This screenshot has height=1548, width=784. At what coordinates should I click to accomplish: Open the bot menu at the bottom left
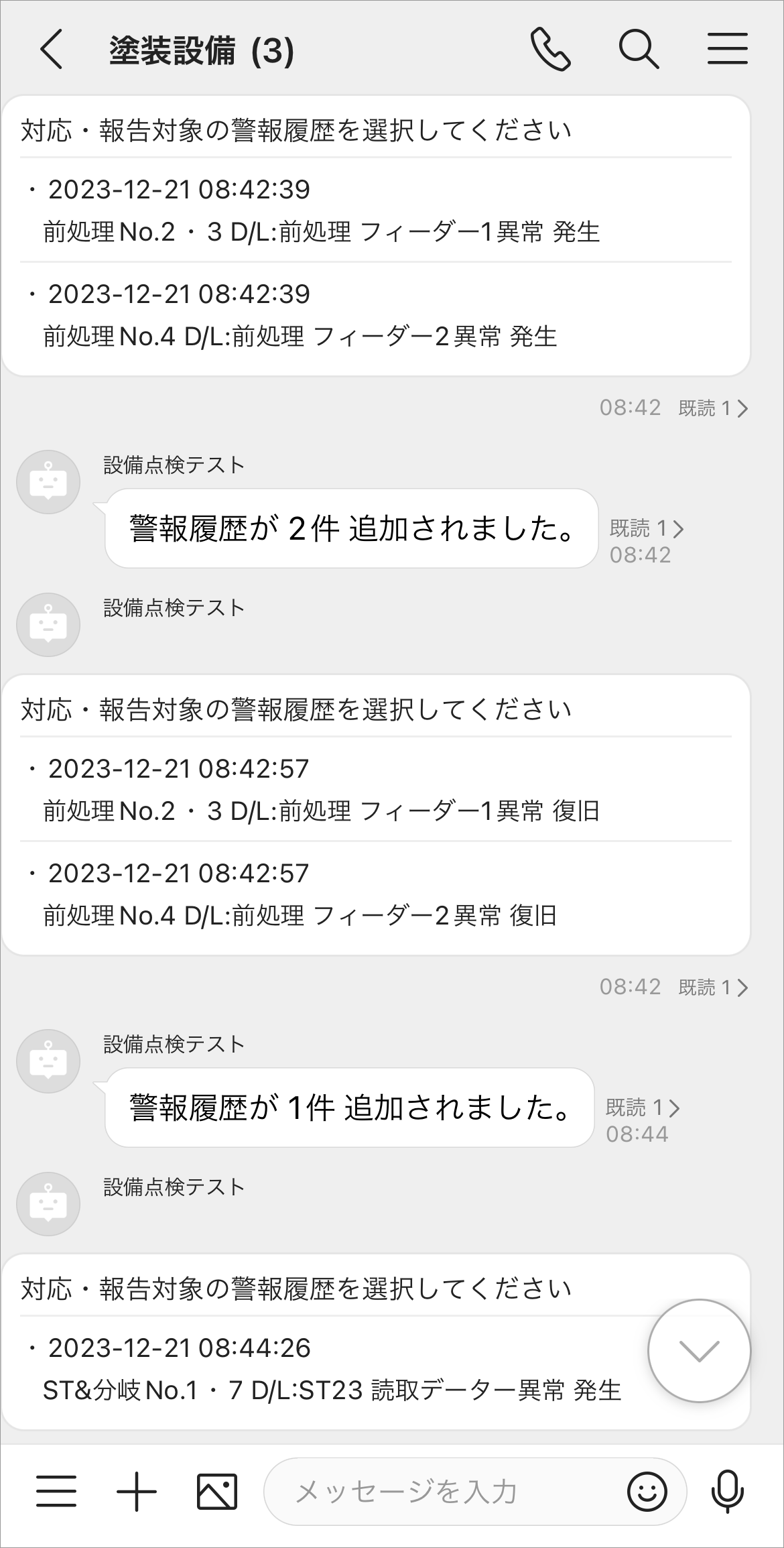56,1492
